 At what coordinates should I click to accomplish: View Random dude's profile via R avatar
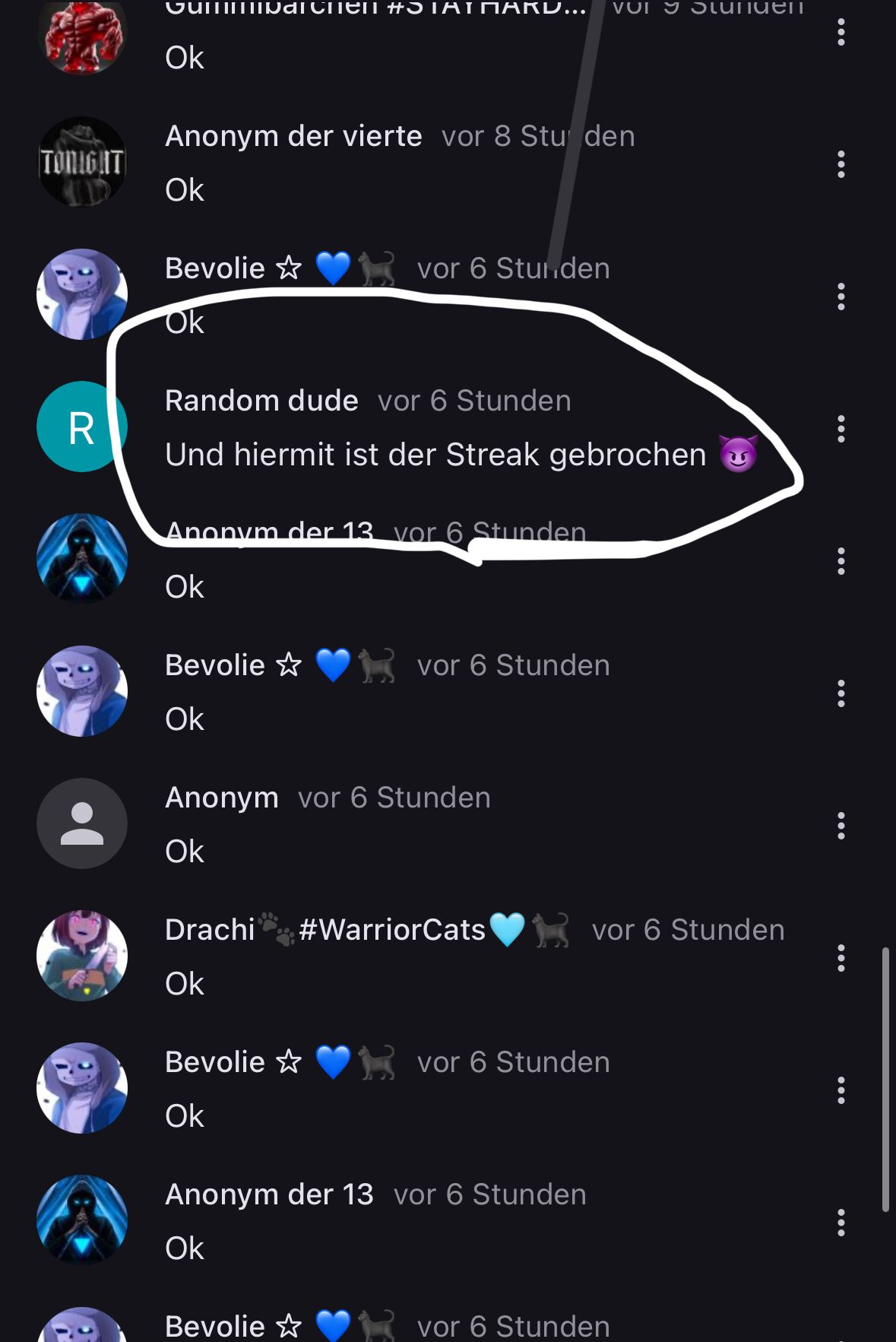[82, 427]
